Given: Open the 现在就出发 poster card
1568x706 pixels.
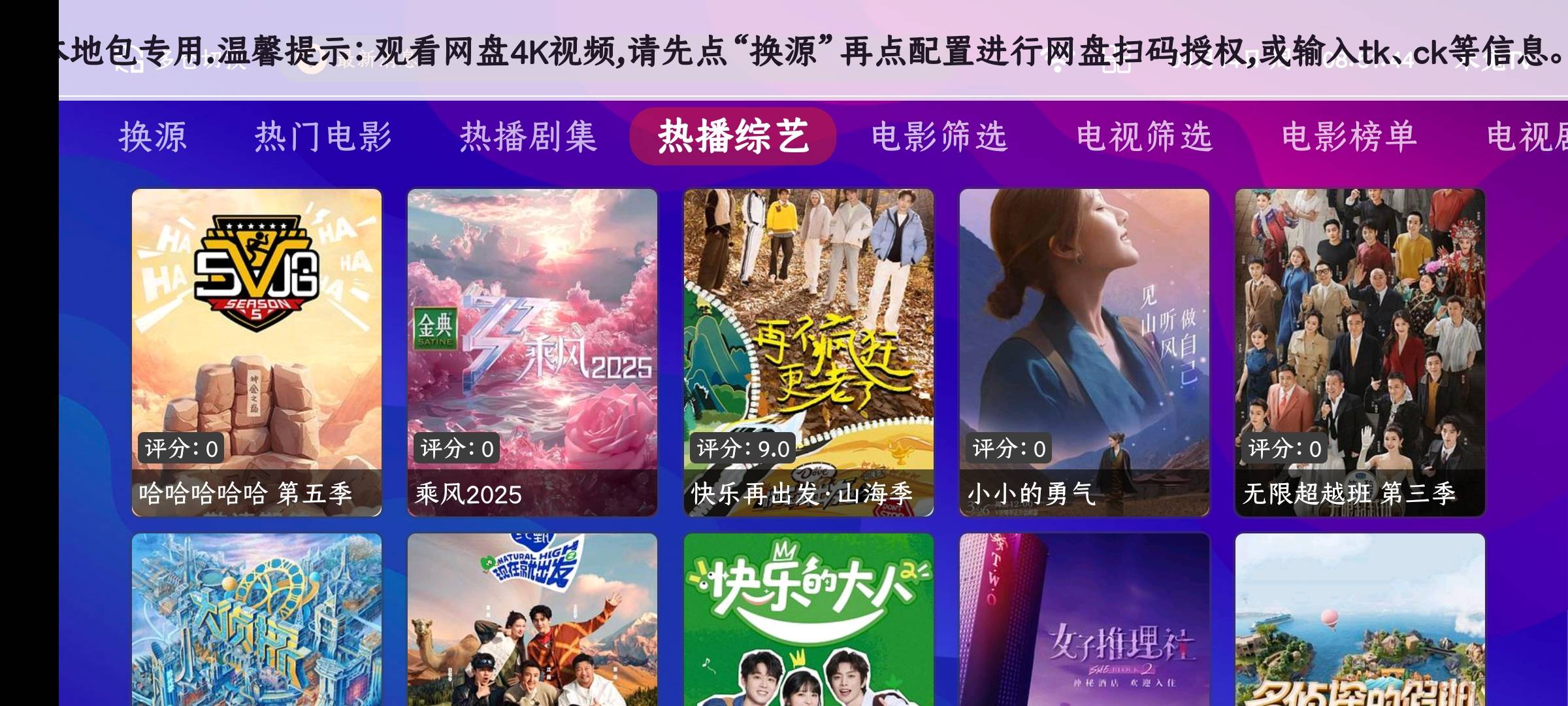Looking at the screenshot, I should pos(532,620).
